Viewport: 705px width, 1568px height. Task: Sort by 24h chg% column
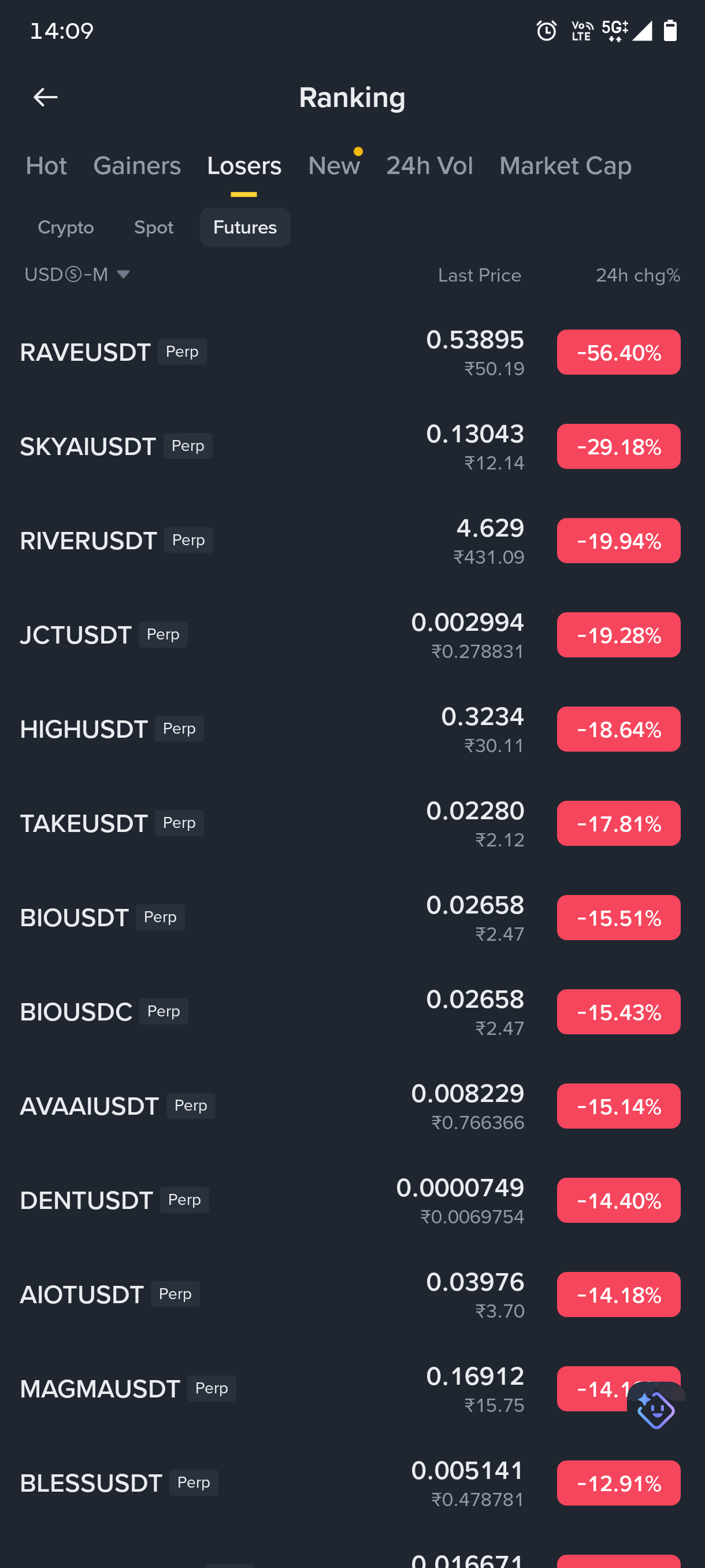[x=637, y=275]
